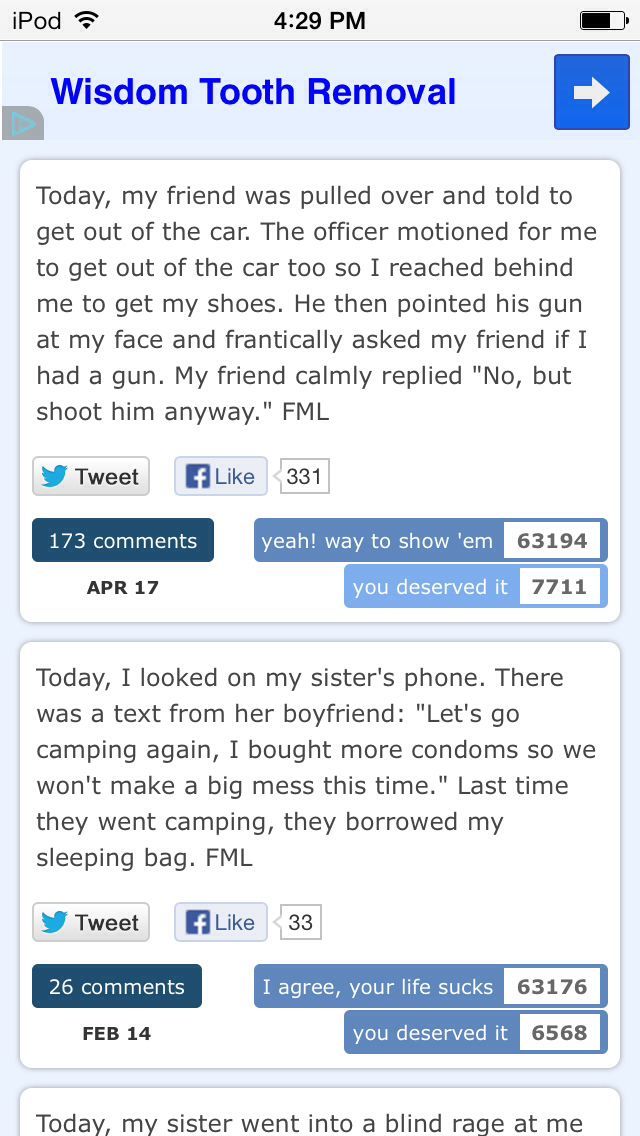Like the sleeping bag story on Facebook

click(221, 922)
